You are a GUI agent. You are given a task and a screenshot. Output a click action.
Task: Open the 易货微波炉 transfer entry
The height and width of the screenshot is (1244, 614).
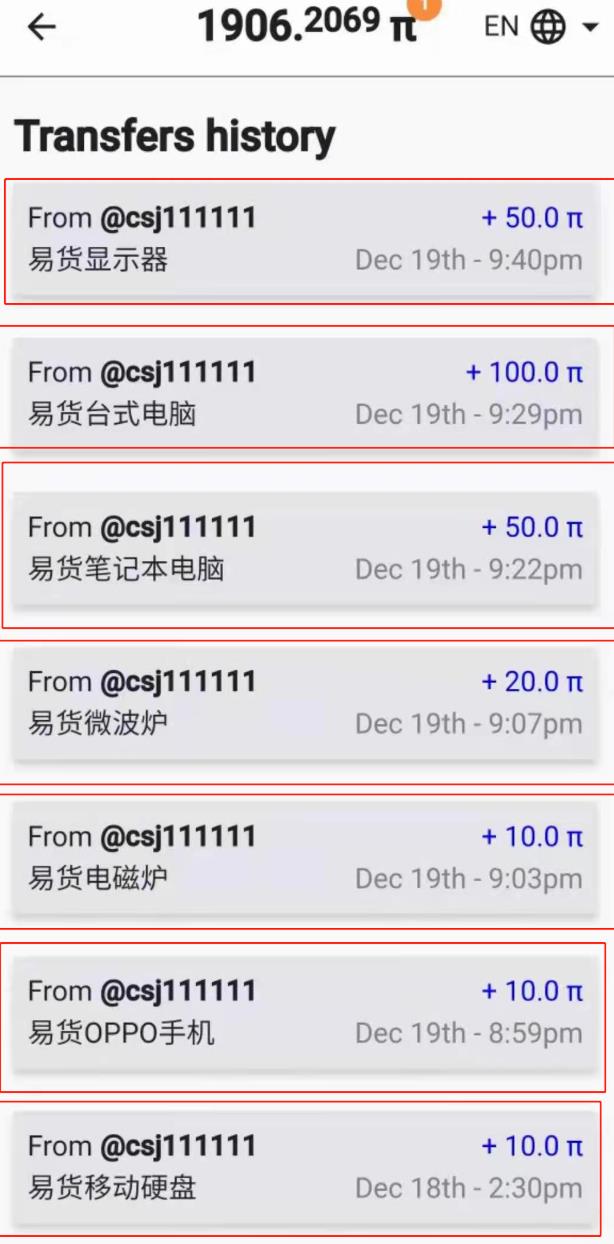point(306,703)
